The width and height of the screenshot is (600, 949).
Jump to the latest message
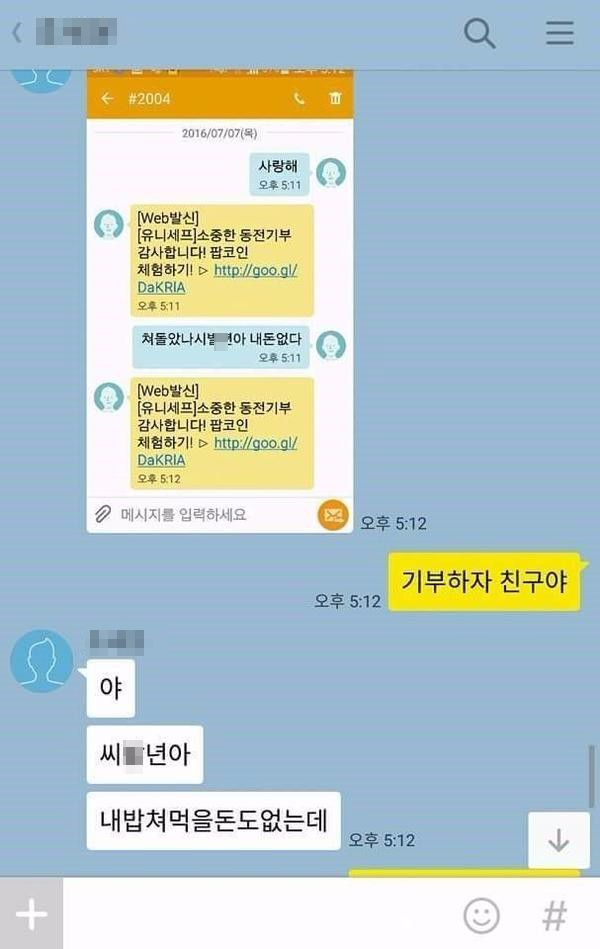click(x=558, y=841)
